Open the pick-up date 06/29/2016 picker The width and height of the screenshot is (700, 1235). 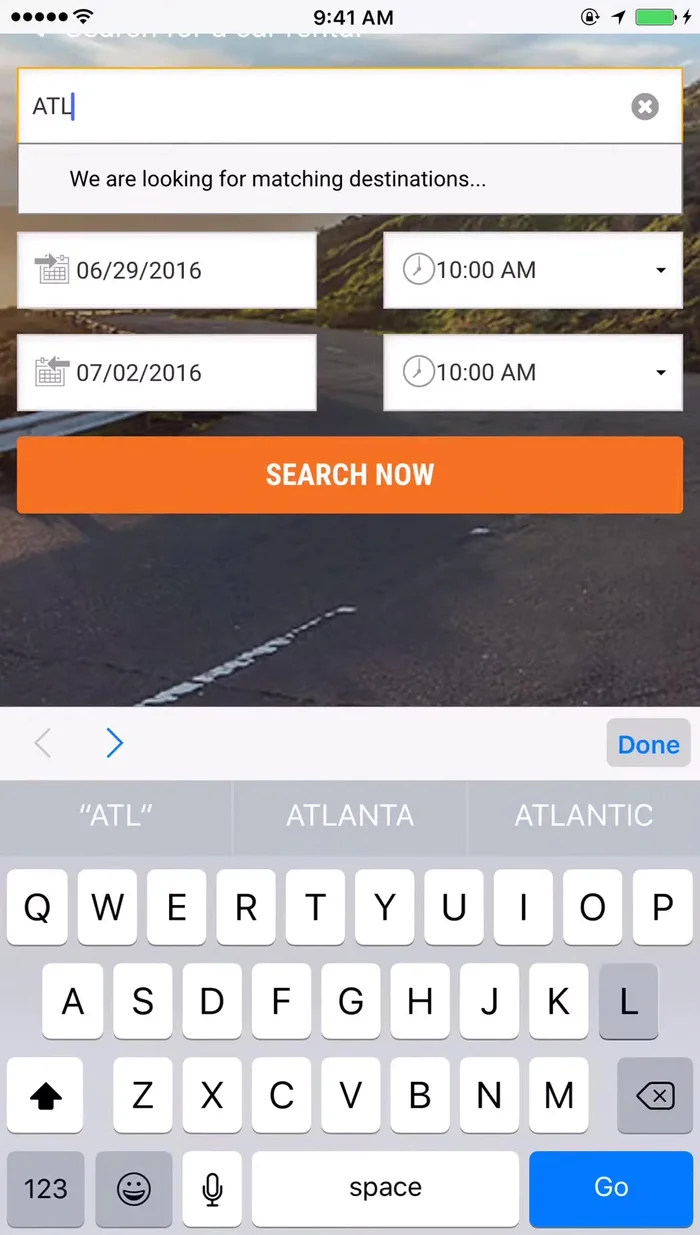(167, 270)
